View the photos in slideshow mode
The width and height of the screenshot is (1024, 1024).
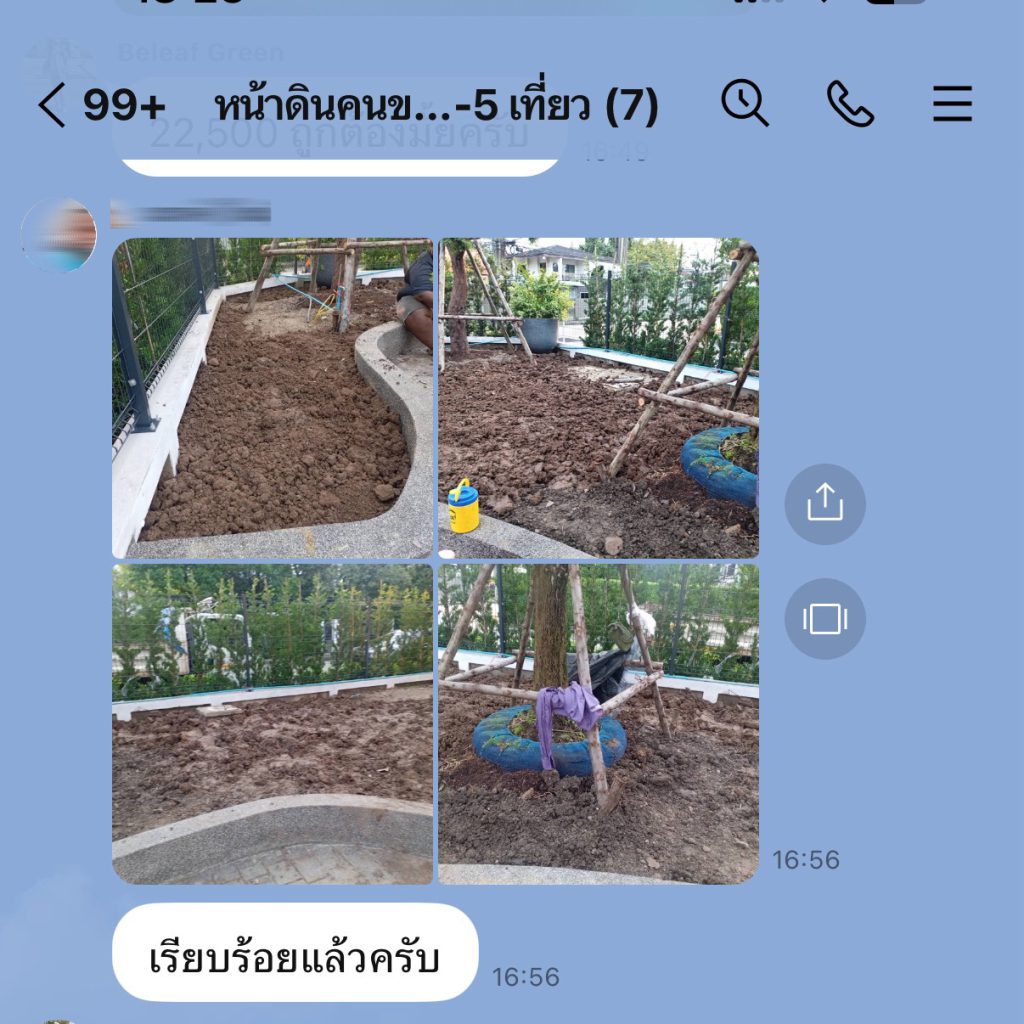tap(825, 619)
